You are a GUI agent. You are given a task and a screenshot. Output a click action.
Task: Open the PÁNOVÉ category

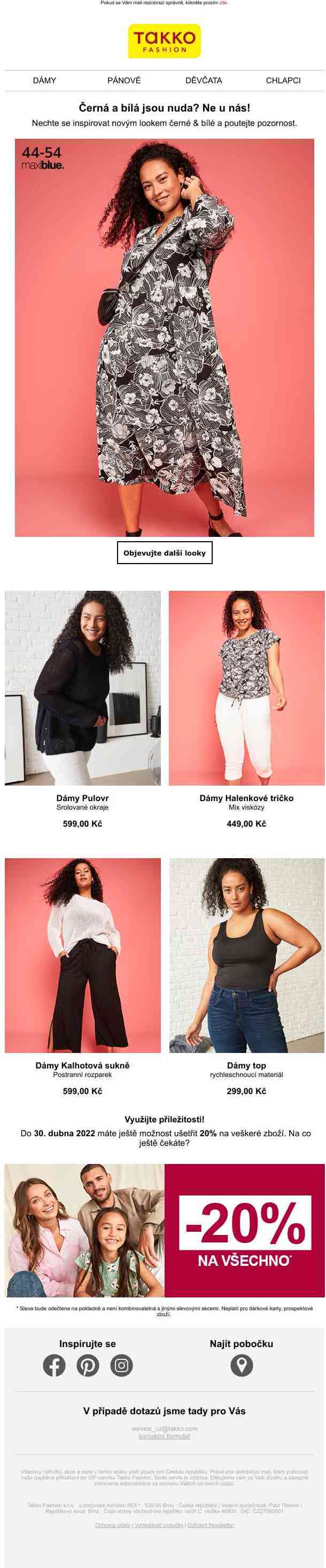(x=123, y=81)
